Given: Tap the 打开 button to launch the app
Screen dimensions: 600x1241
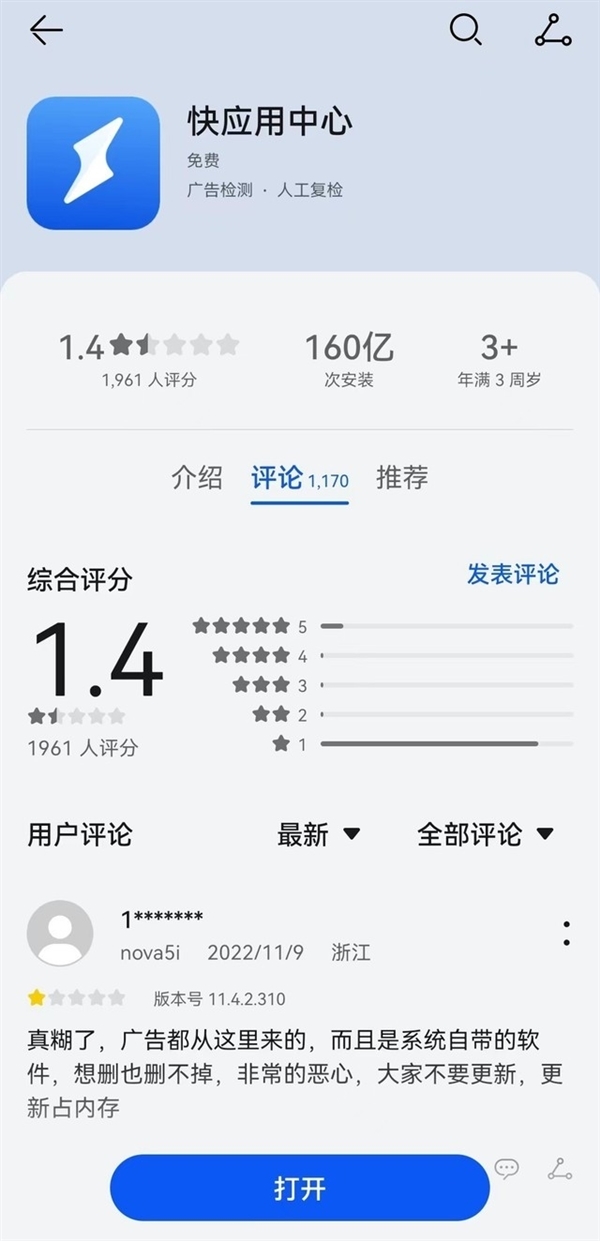Looking at the screenshot, I should click(x=299, y=1188).
